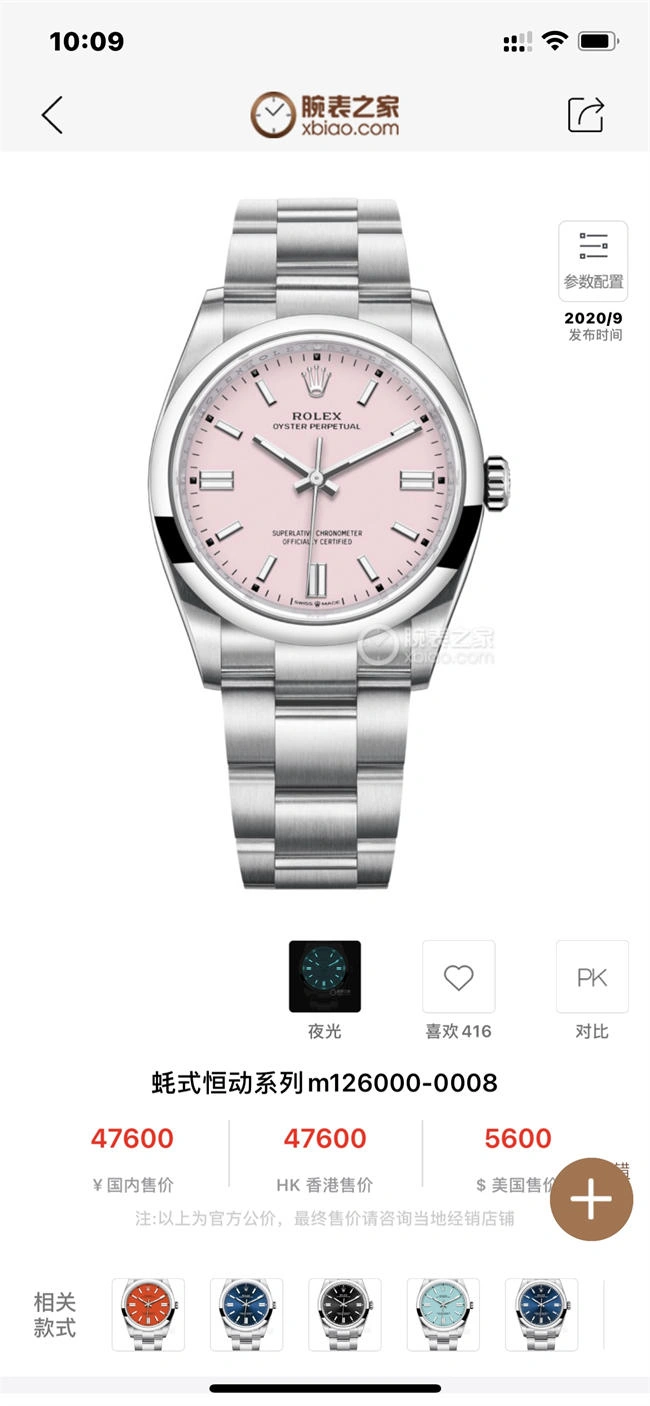The image size is (650, 1406).
Task: Open the brown plus floating button
Action: (591, 1199)
